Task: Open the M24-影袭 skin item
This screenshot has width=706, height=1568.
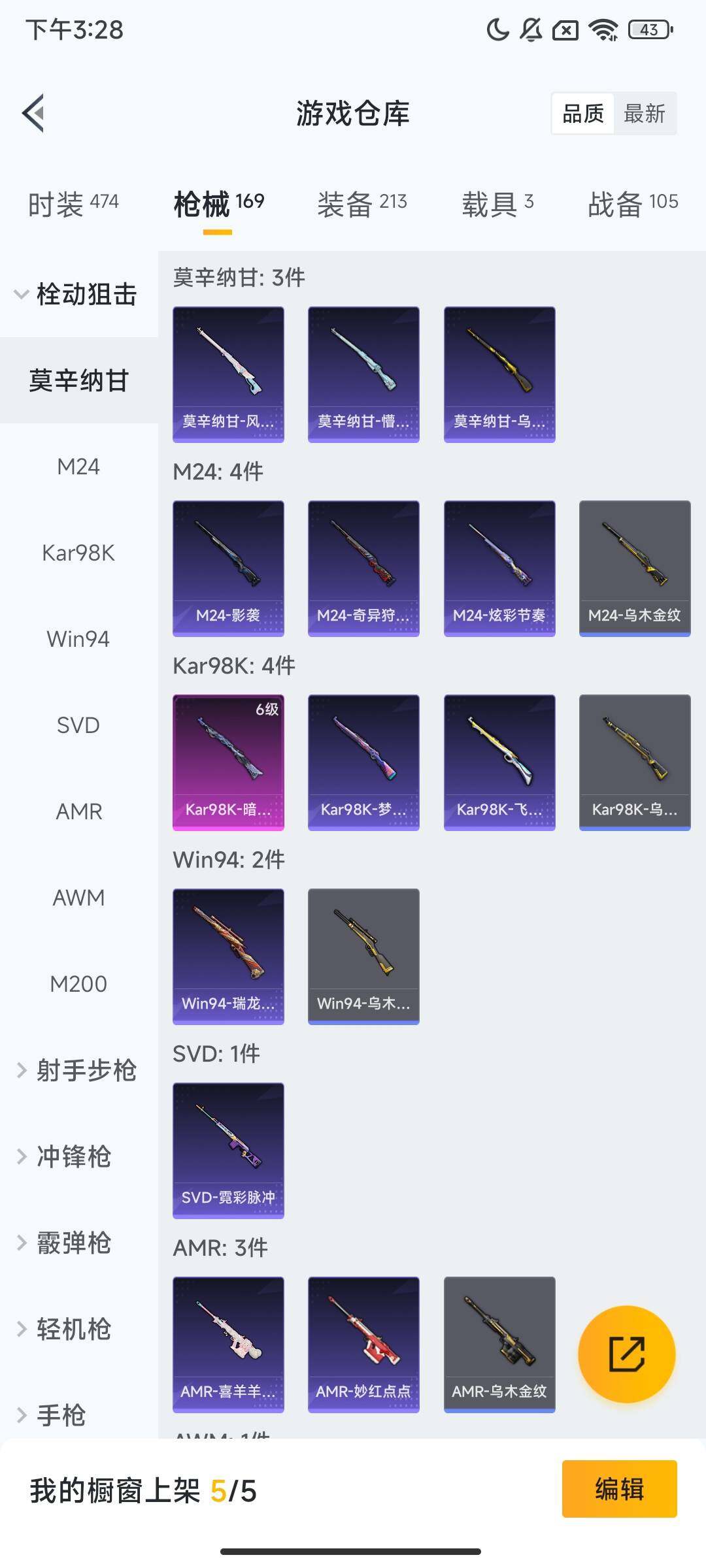Action: 228,568
